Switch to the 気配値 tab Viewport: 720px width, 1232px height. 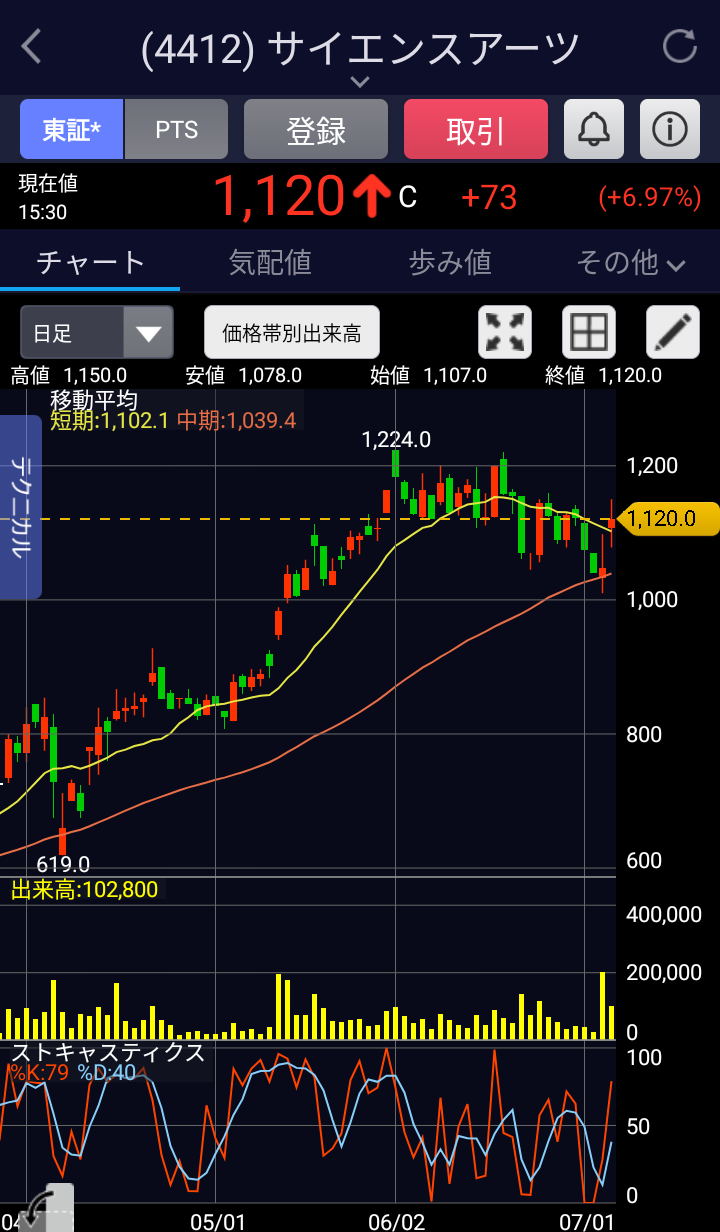[x=270, y=263]
